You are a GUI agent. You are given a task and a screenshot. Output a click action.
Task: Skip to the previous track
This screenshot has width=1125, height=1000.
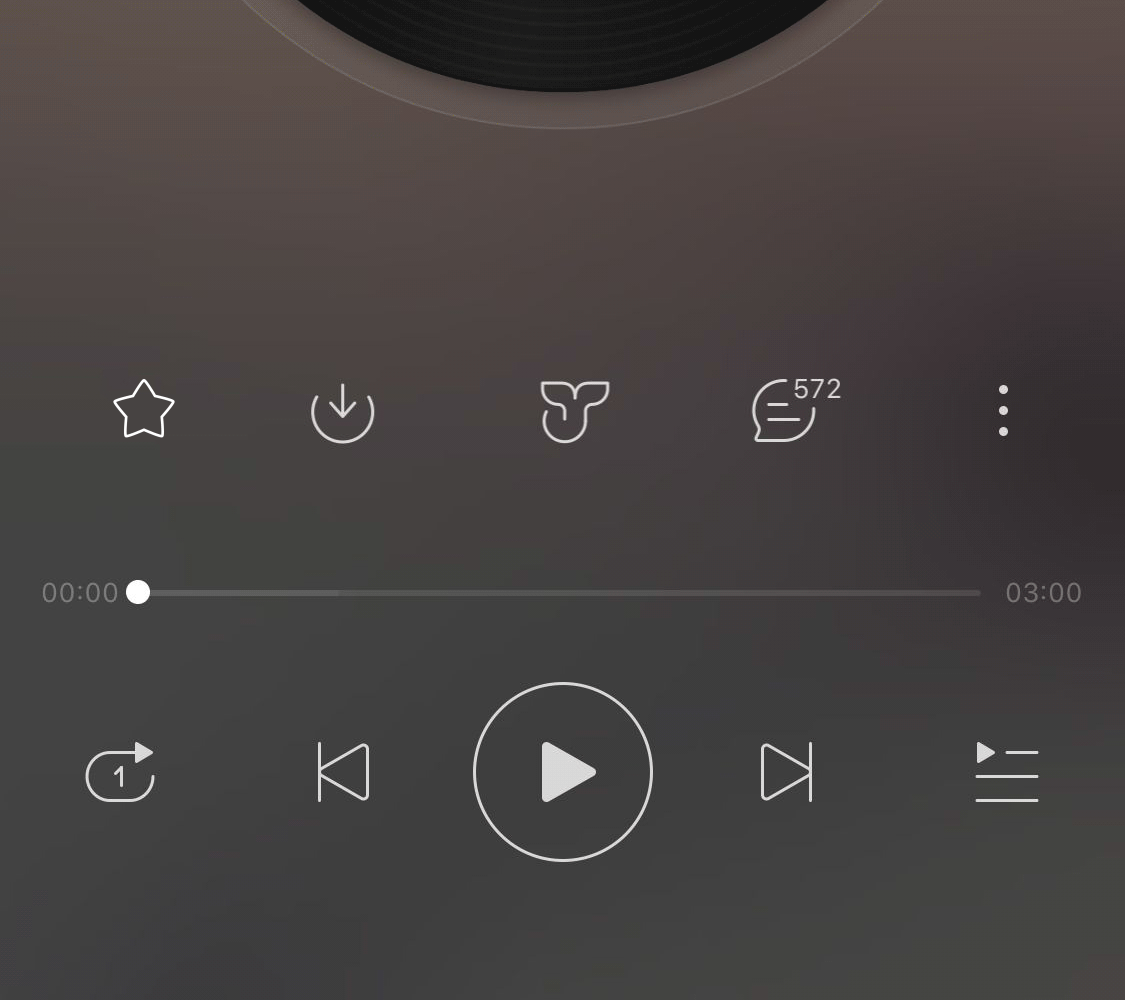[x=343, y=772]
